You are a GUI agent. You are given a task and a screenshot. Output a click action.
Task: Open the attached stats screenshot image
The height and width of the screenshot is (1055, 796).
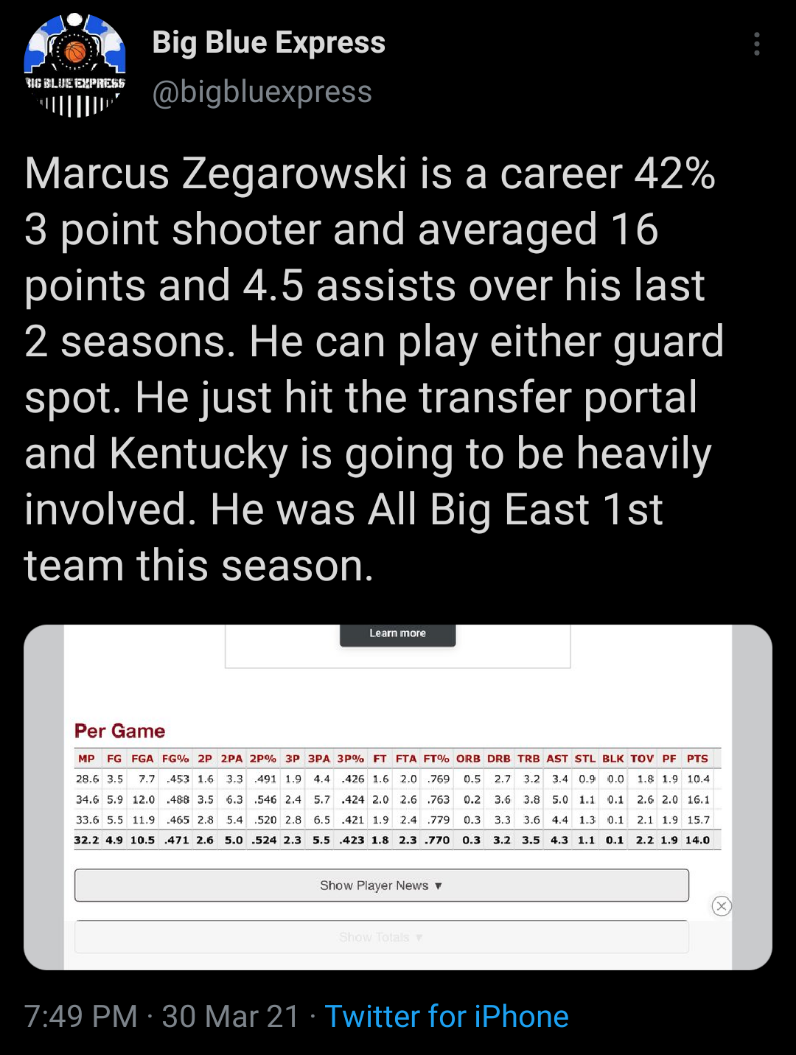(397, 797)
